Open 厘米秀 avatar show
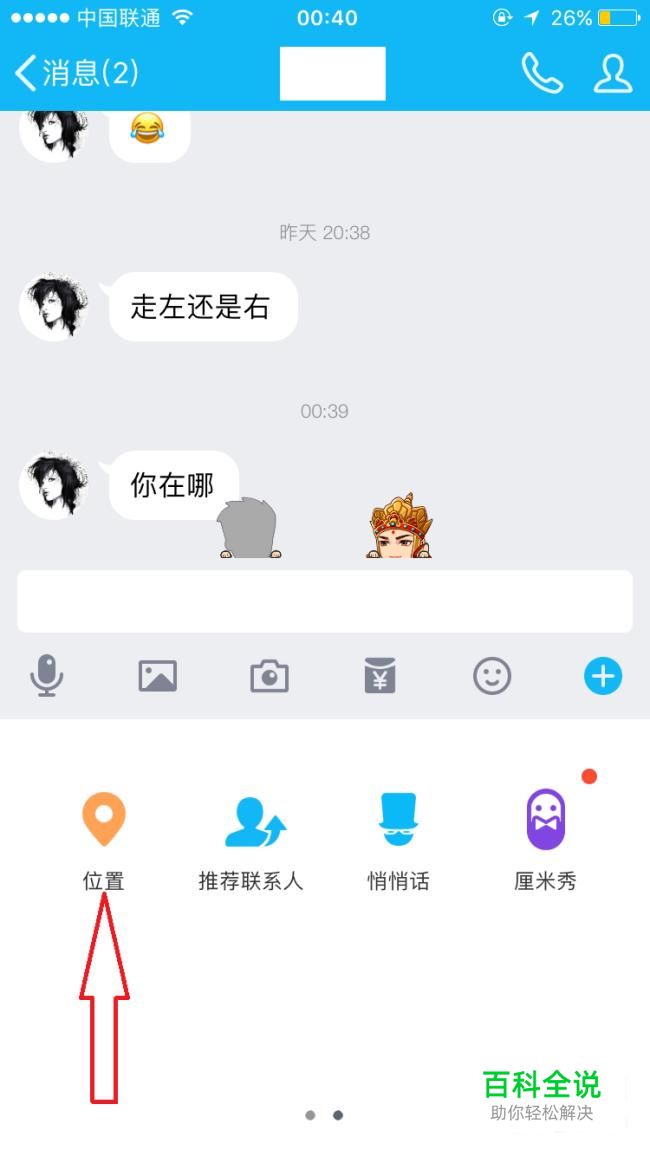 coord(545,841)
